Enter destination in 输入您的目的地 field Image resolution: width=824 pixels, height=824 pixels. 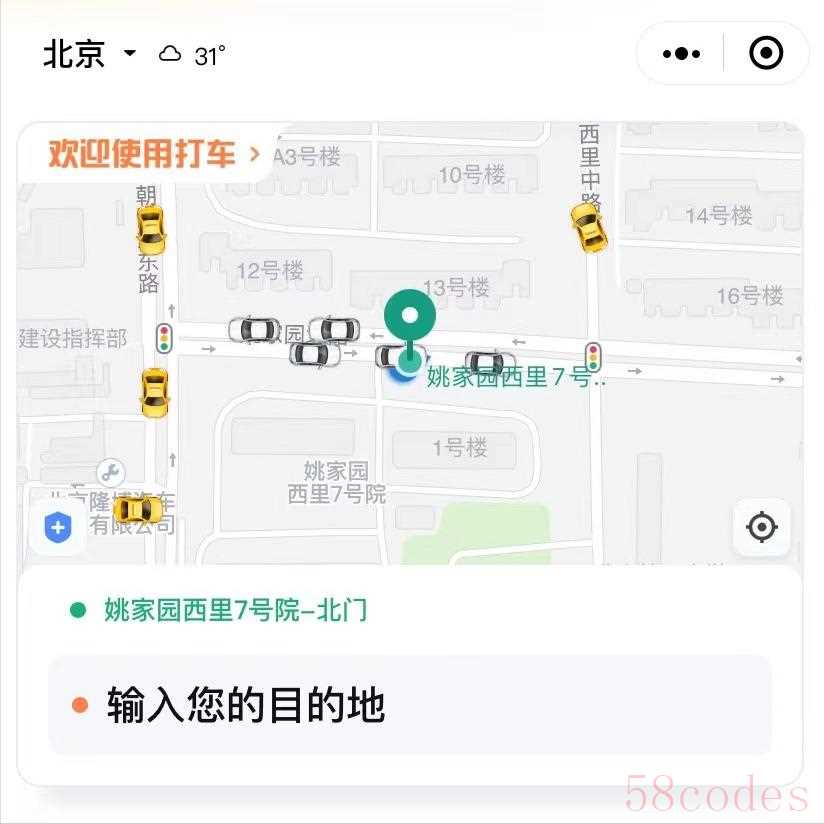(410, 706)
